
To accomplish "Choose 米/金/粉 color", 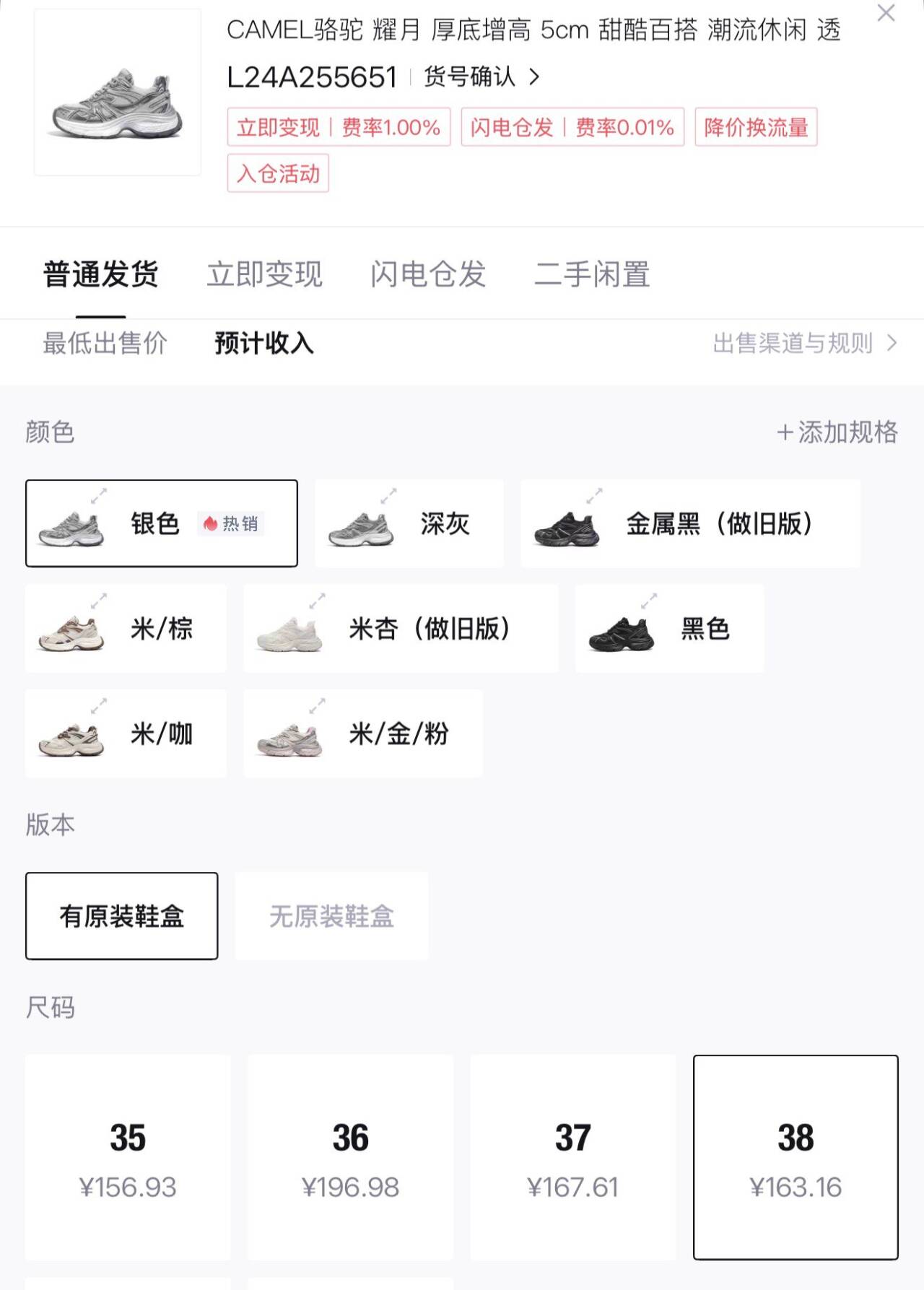I will (363, 733).
